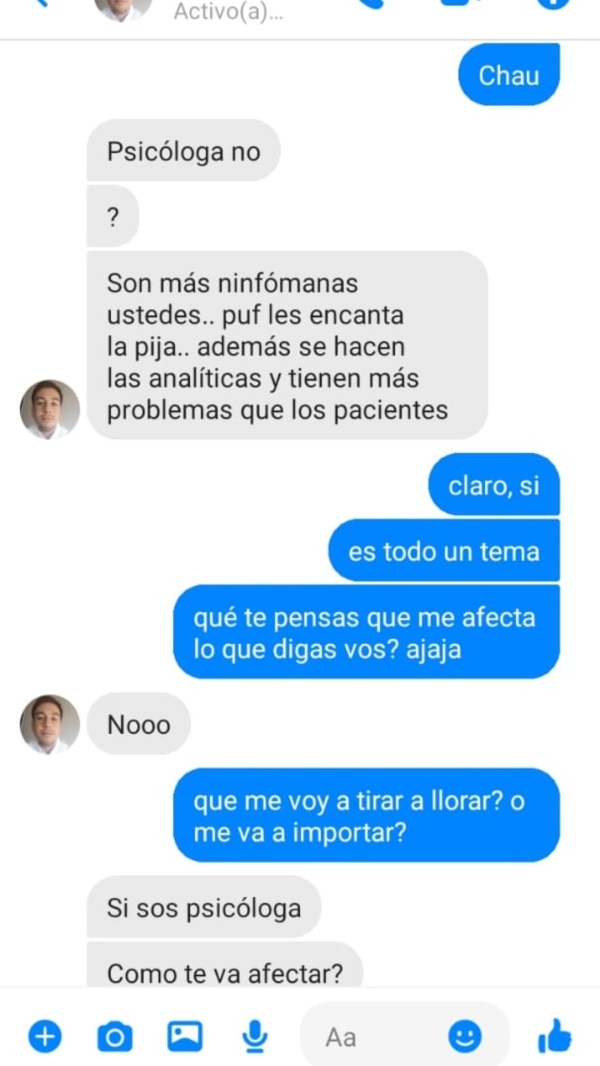Tap the contact avatar beside the "Nooo" message
Image resolution: width=600 pixels, height=1066 pixels.
click(x=50, y=724)
